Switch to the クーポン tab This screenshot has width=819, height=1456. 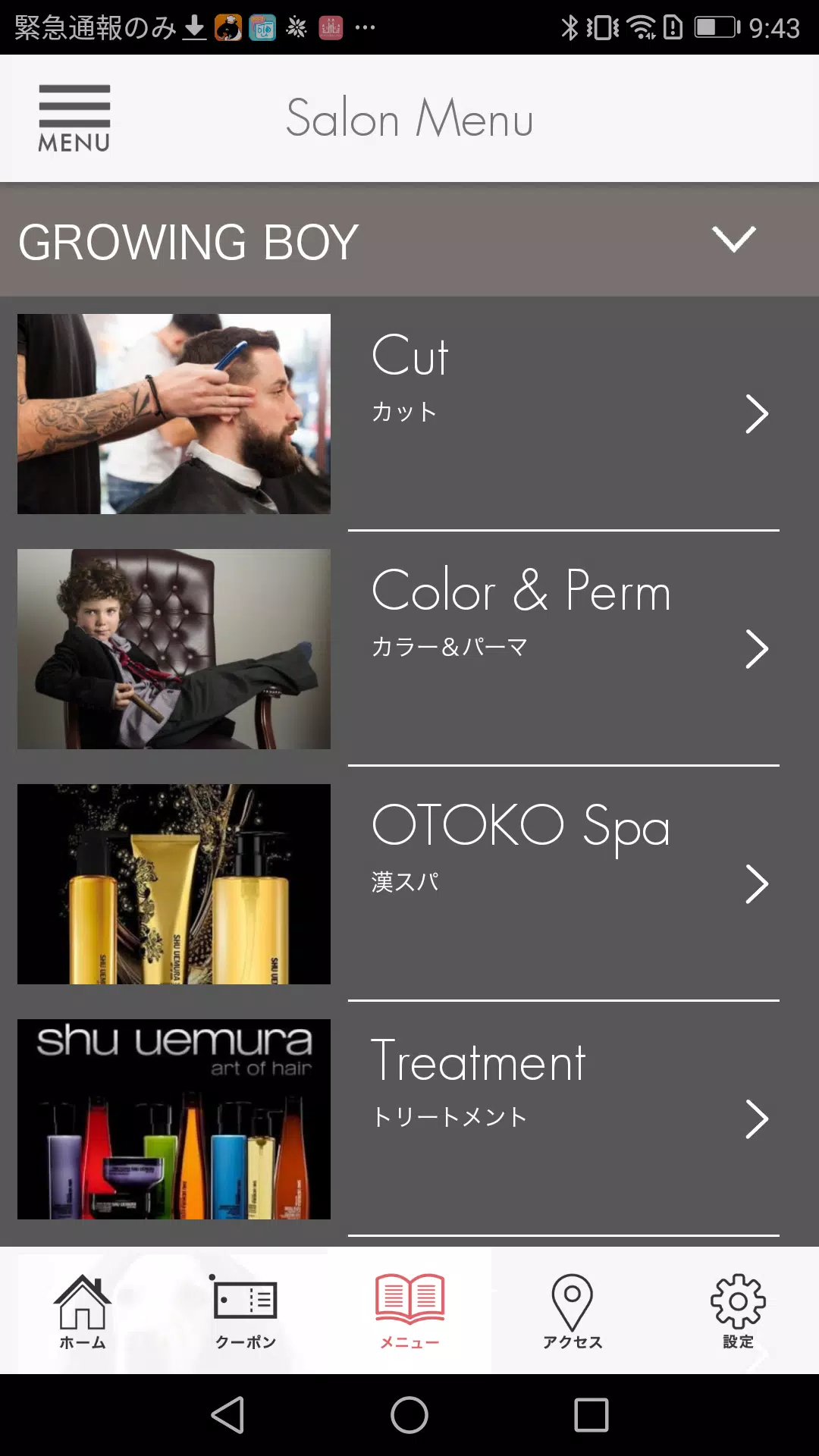[x=246, y=1312]
